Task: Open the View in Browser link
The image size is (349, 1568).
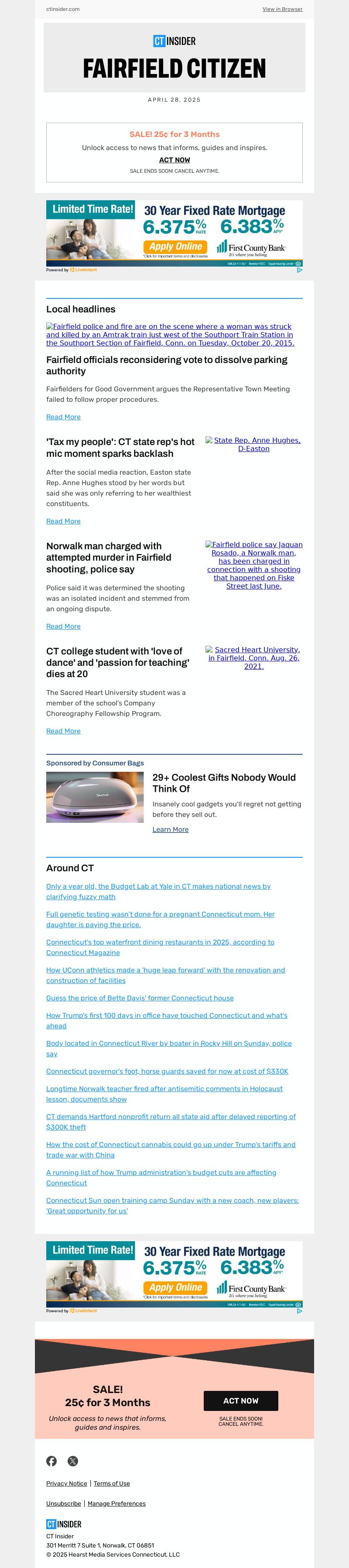Action: tap(282, 9)
